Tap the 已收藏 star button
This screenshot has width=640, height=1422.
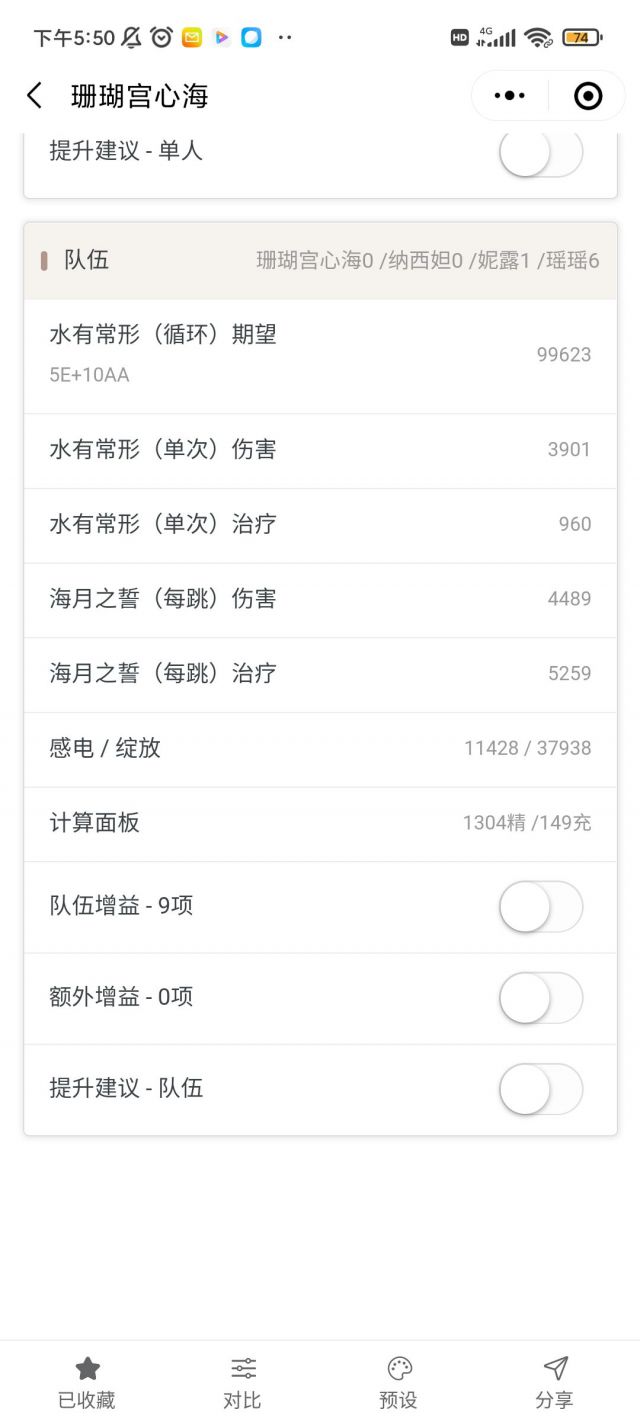[x=87, y=1381]
